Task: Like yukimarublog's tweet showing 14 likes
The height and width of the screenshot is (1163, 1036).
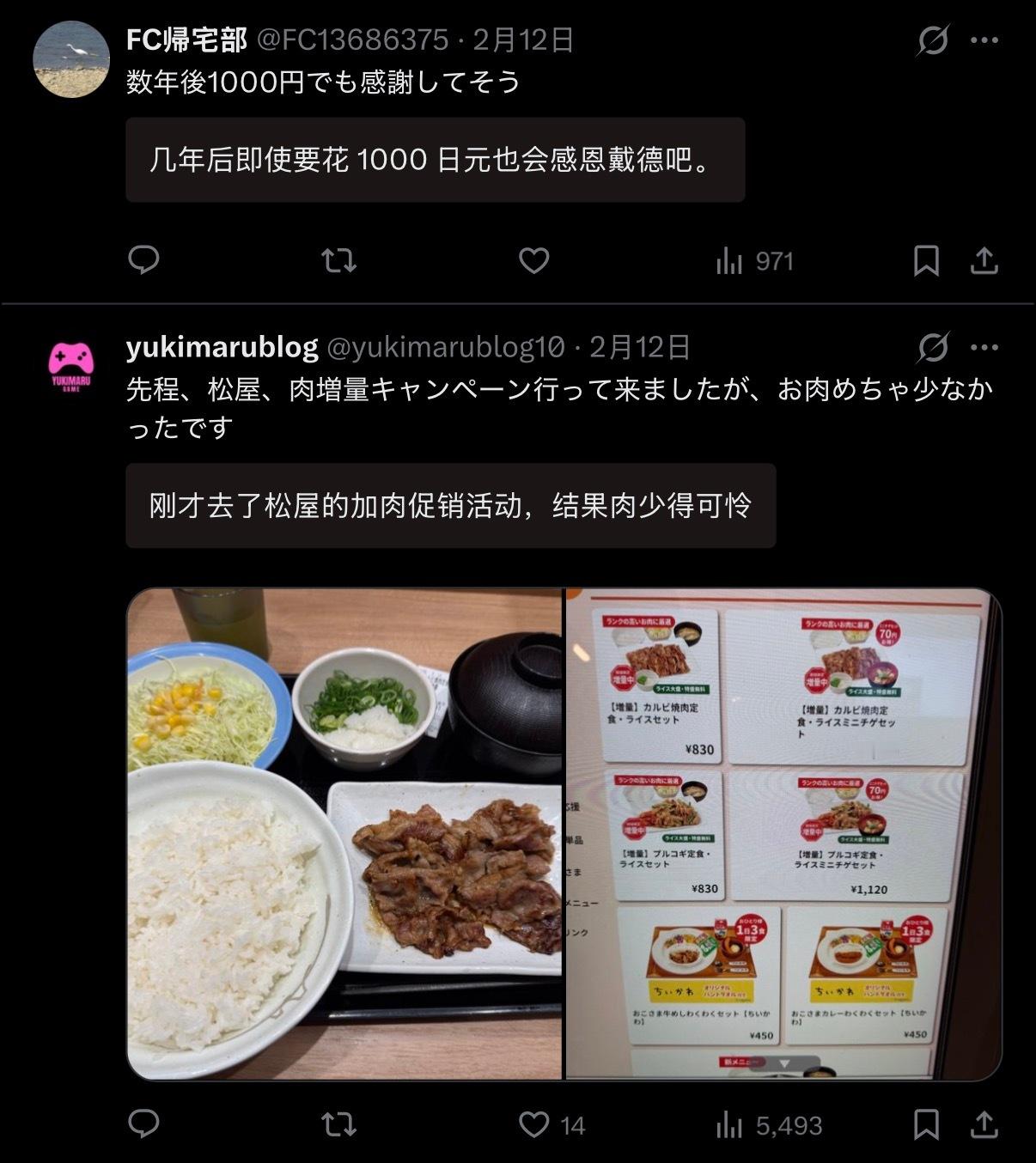Action: pos(535,1123)
